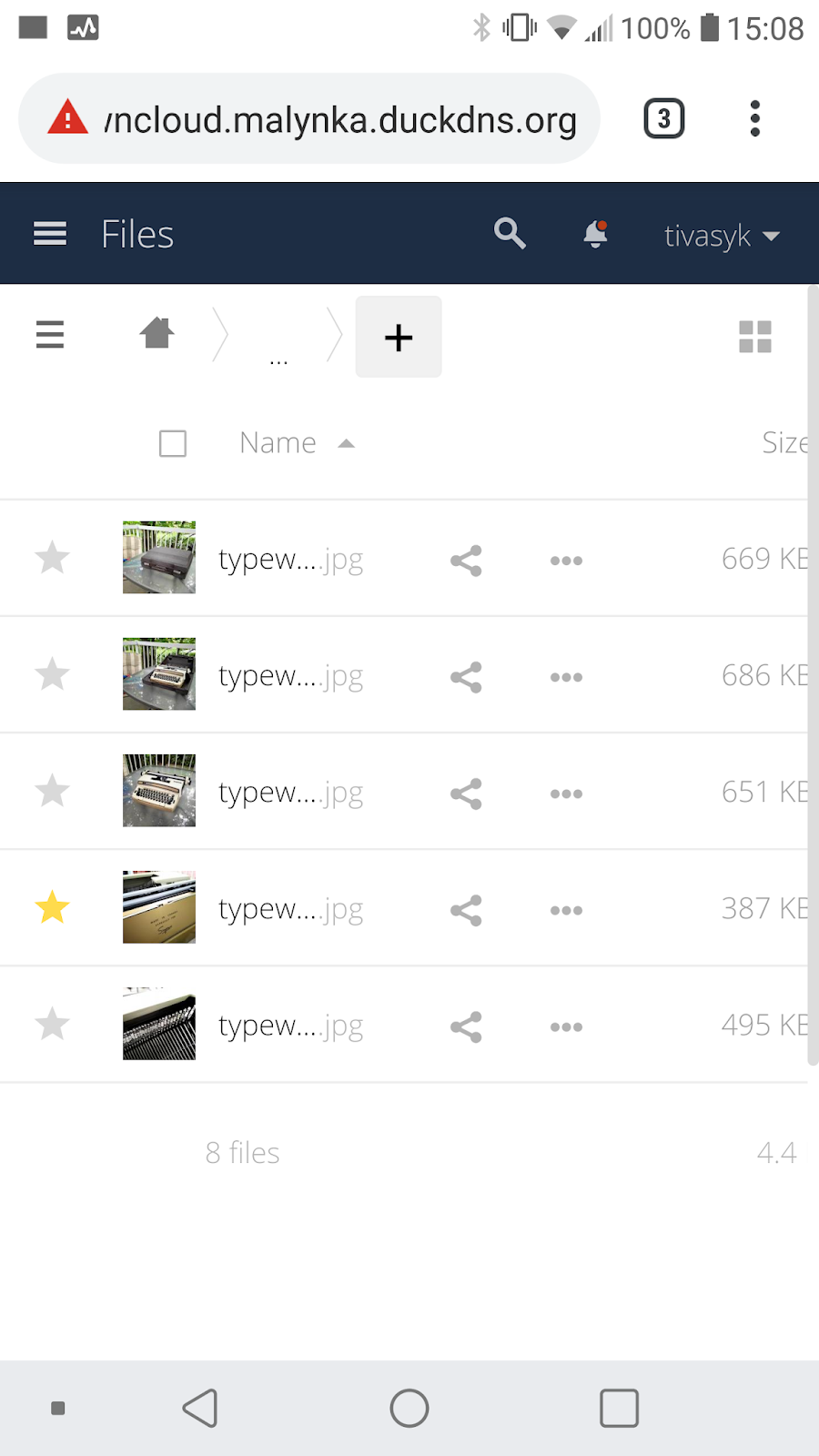Open the browser overflow menu

click(754, 118)
